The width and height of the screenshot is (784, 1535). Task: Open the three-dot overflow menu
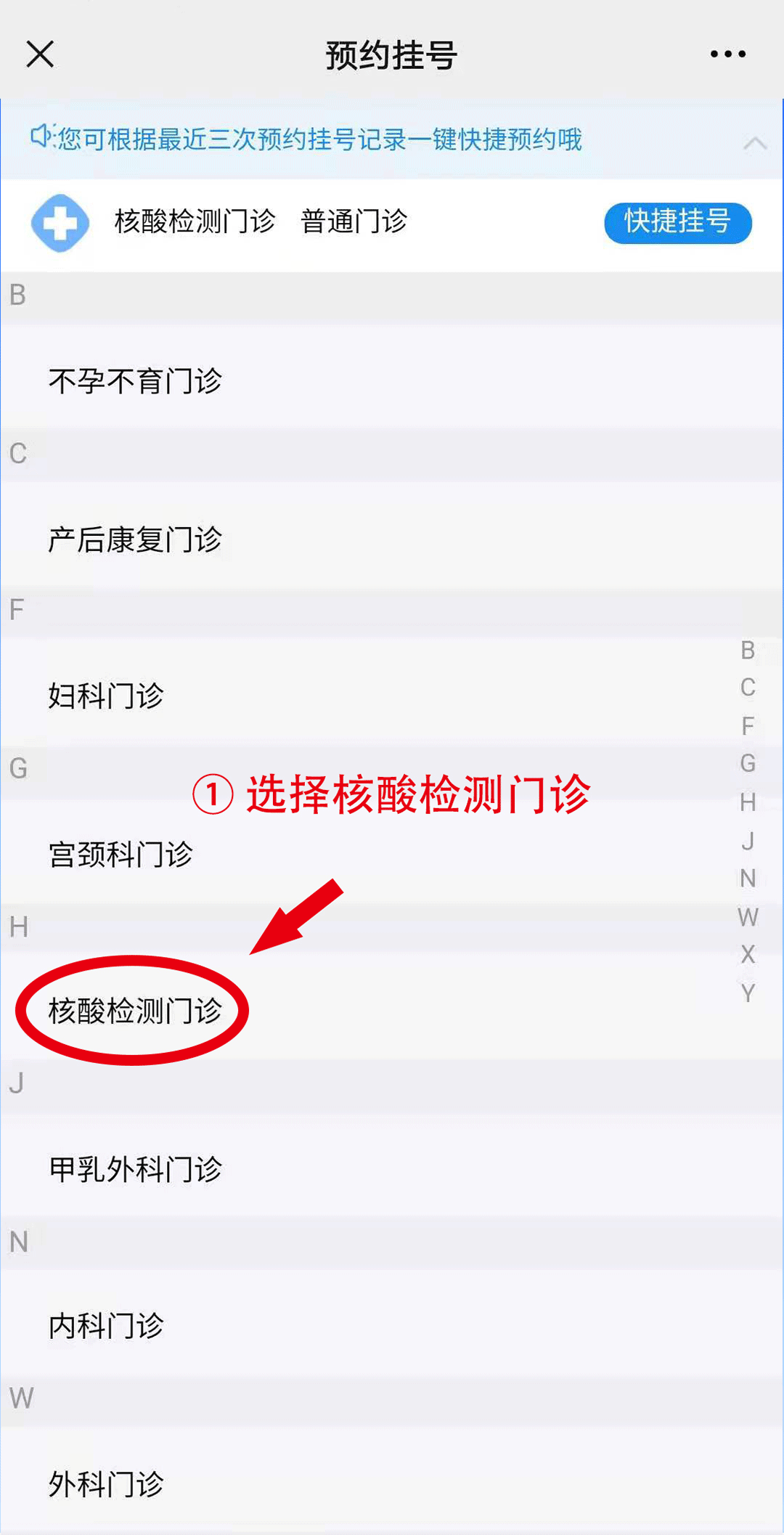pos(728,54)
